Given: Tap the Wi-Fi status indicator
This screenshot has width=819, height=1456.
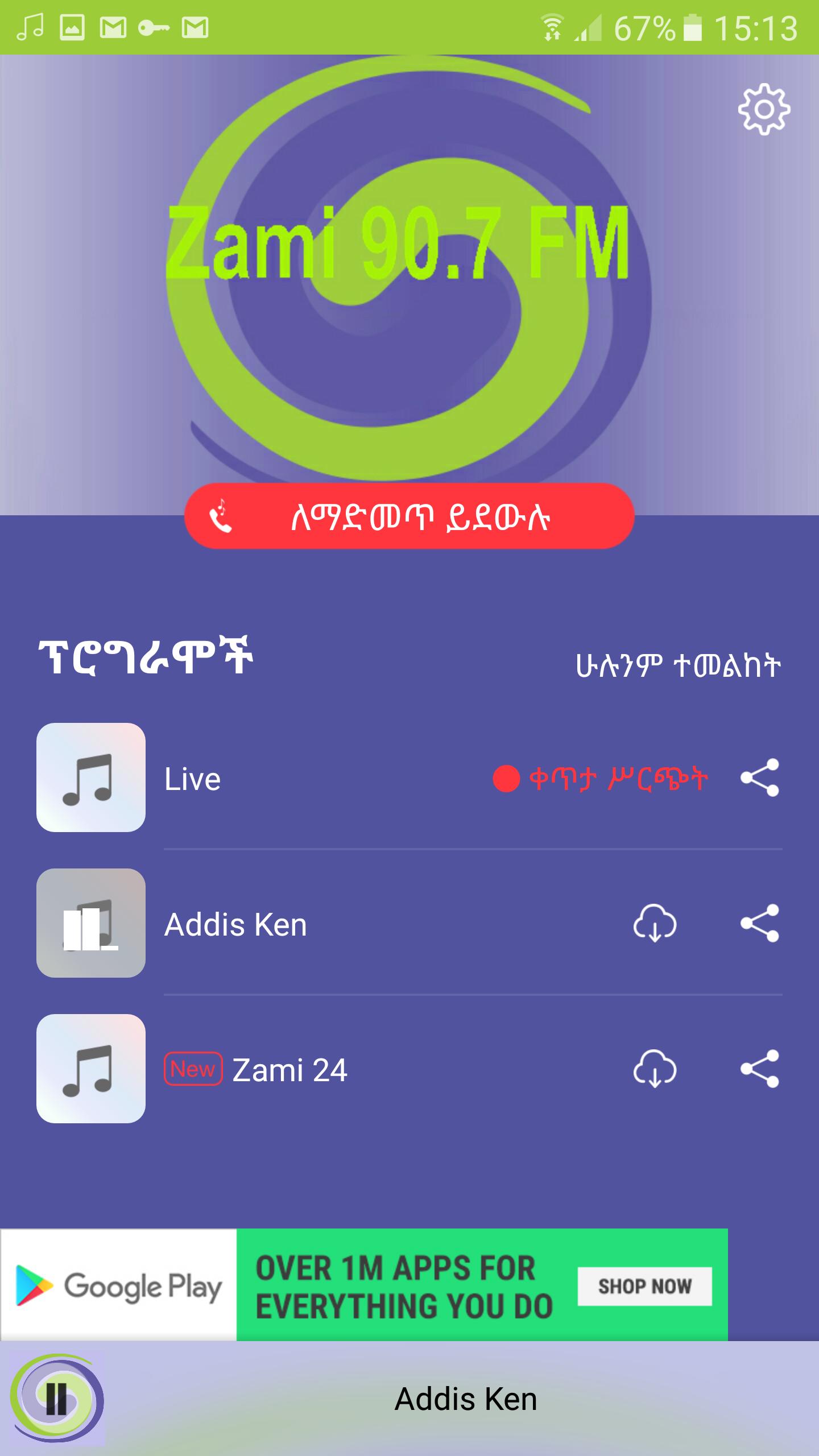Looking at the screenshot, I should pyautogui.click(x=551, y=26).
